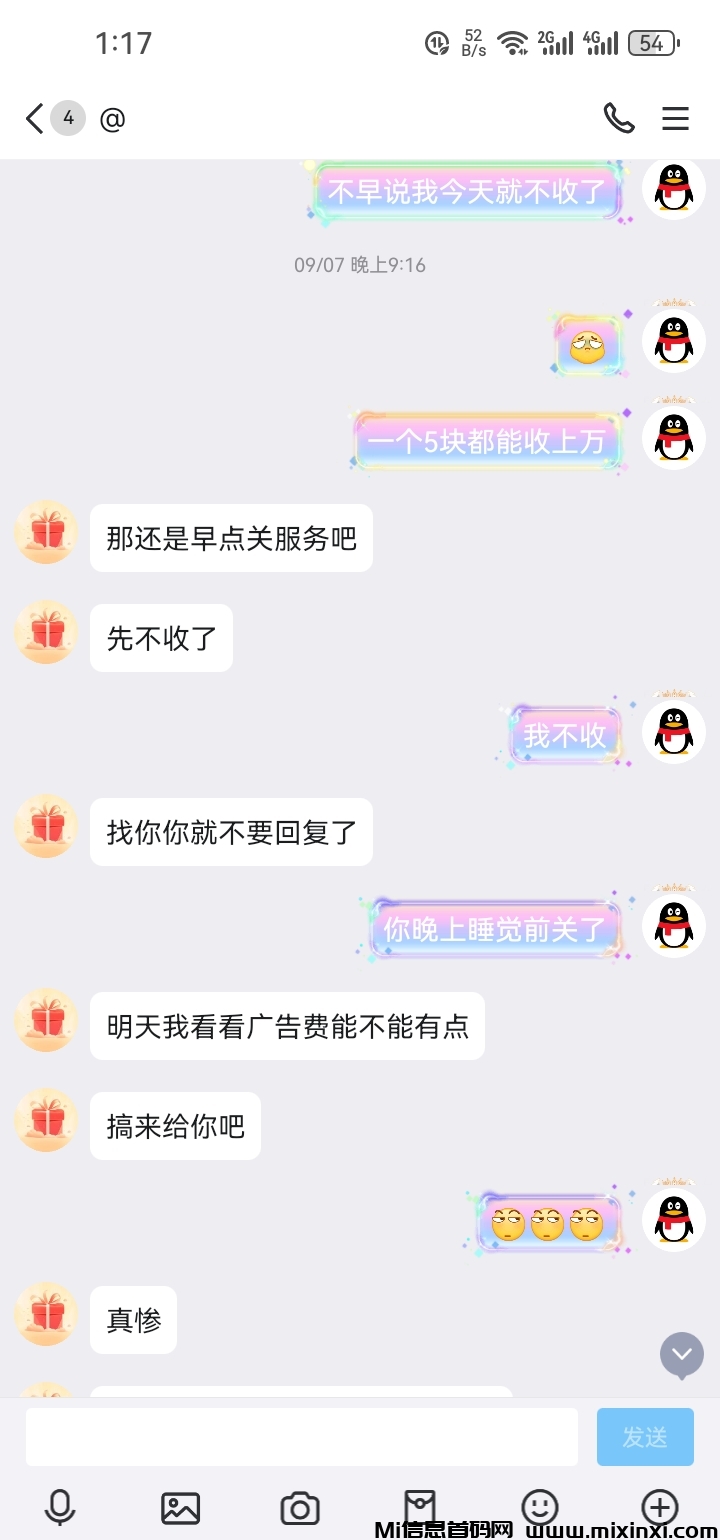Tap the microphone voice message icon
720x1540 pixels.
pyautogui.click(x=60, y=1508)
